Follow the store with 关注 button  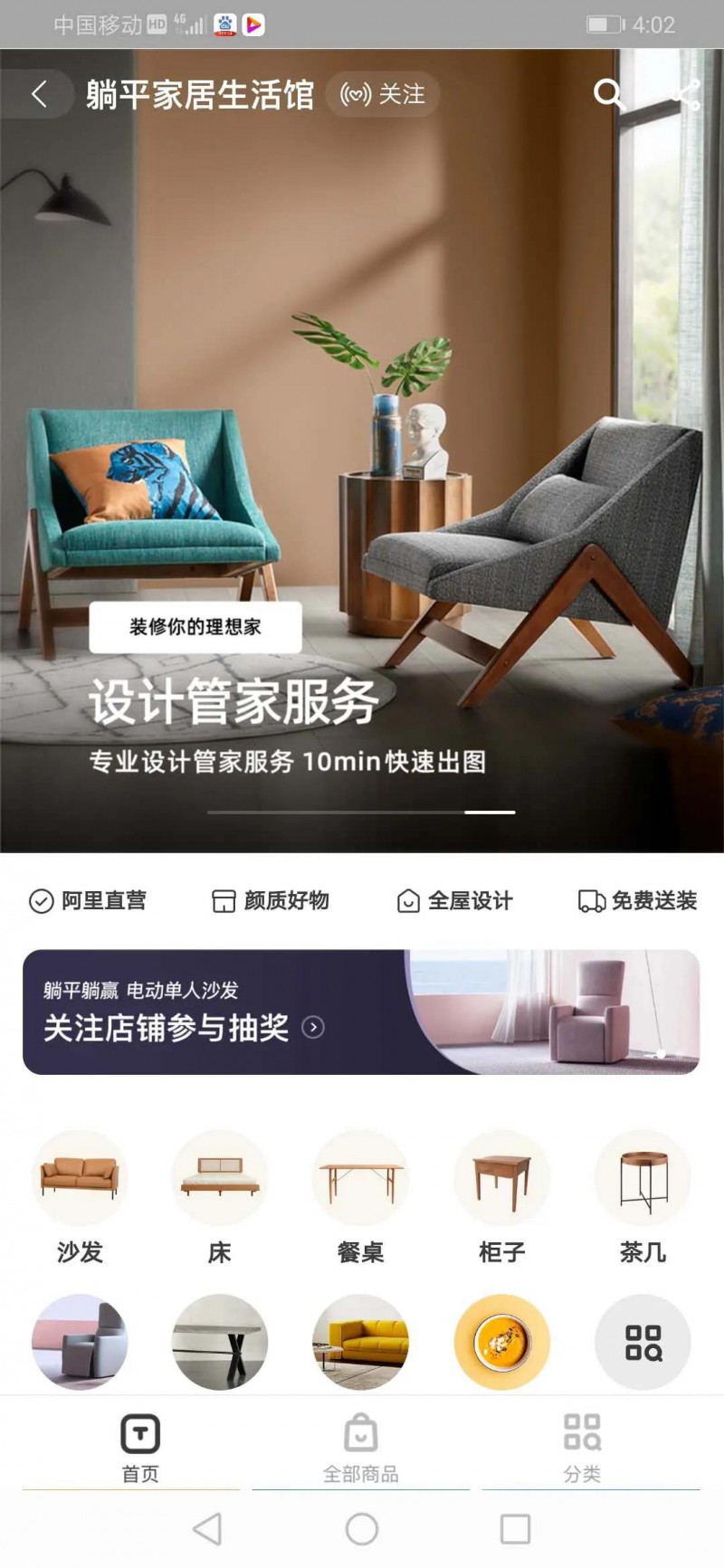(x=383, y=94)
